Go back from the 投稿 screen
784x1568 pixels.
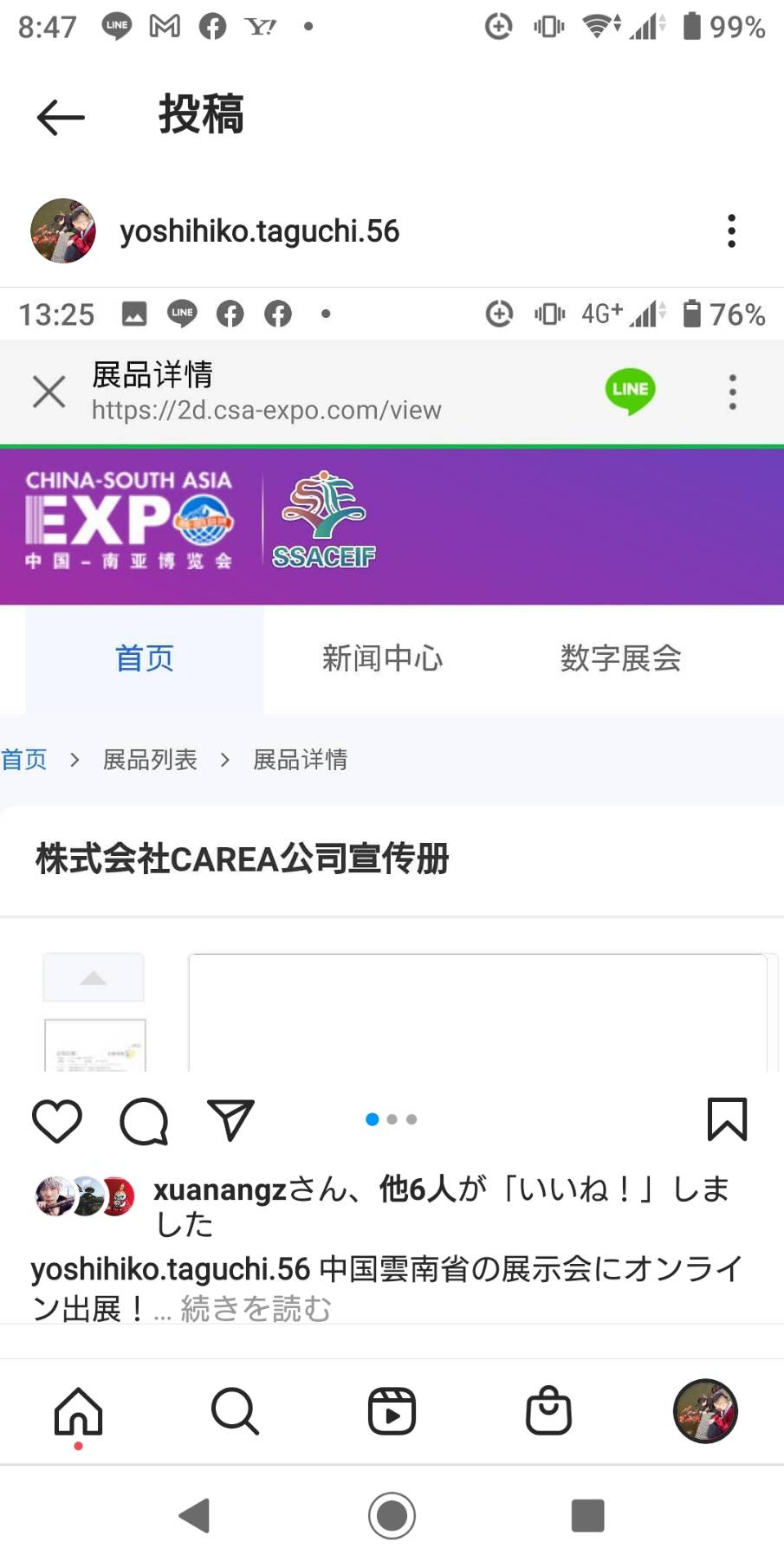[61, 117]
